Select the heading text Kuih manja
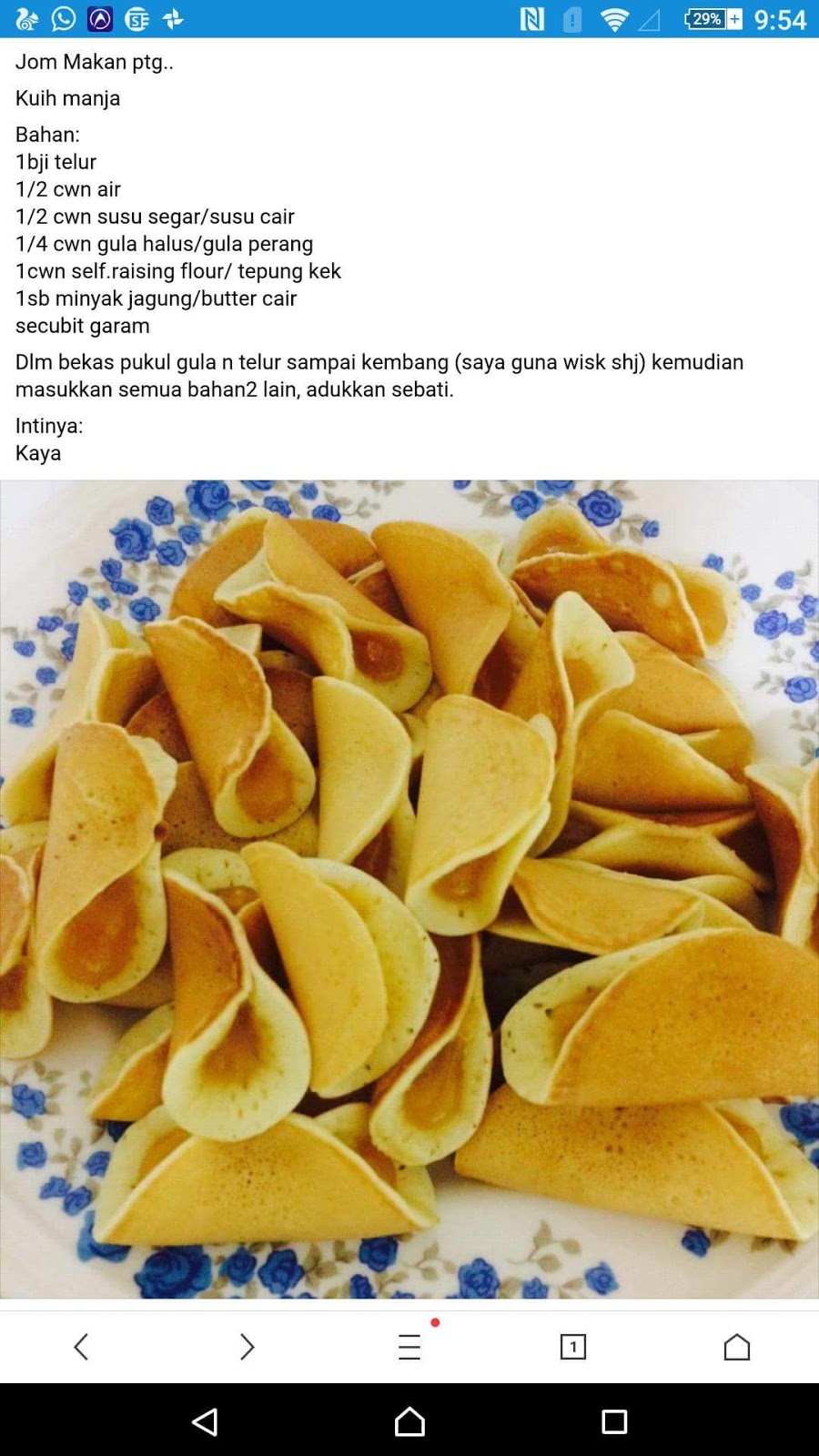This screenshot has width=819, height=1456. coord(67,97)
